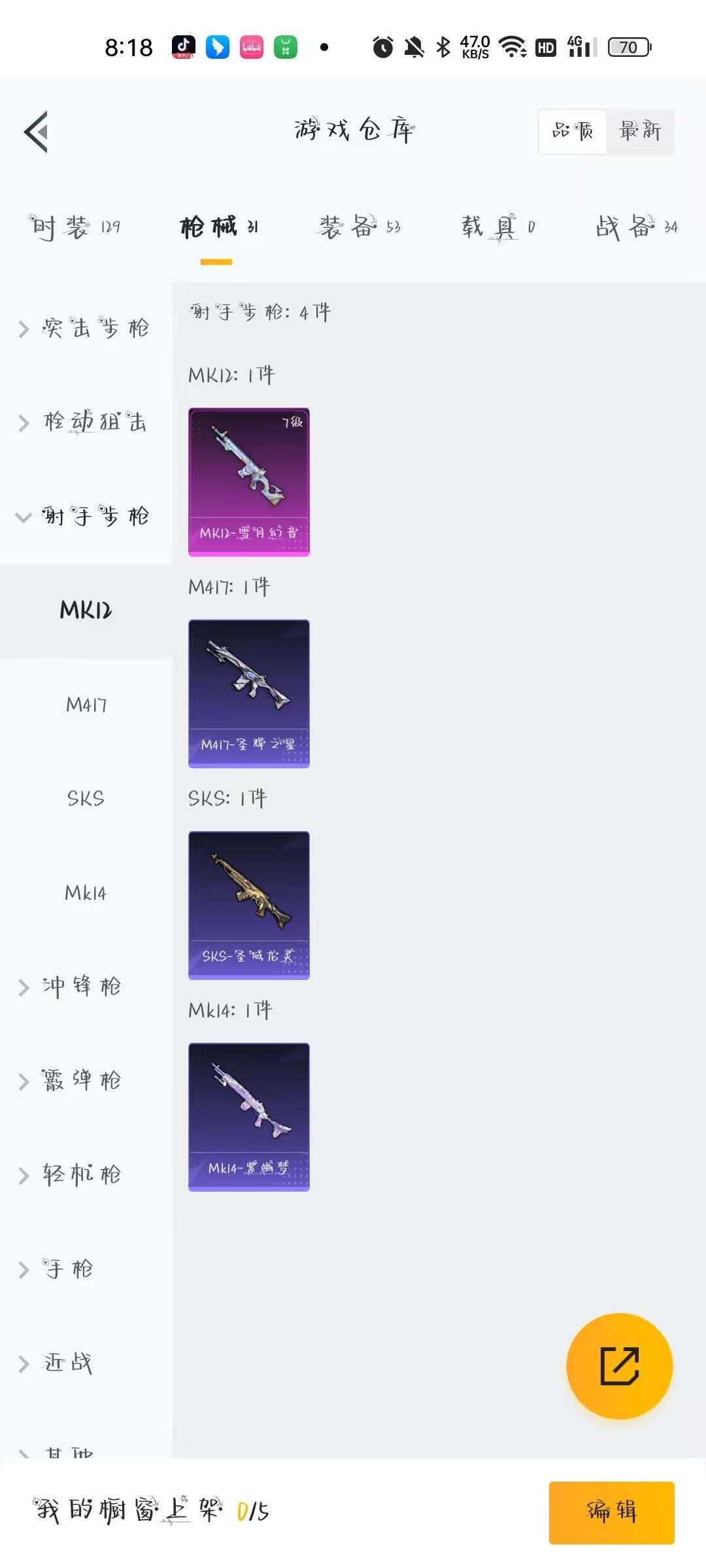This screenshot has width=706, height=1568.
Task: Switch to the 载具 tab
Action: tap(498, 227)
